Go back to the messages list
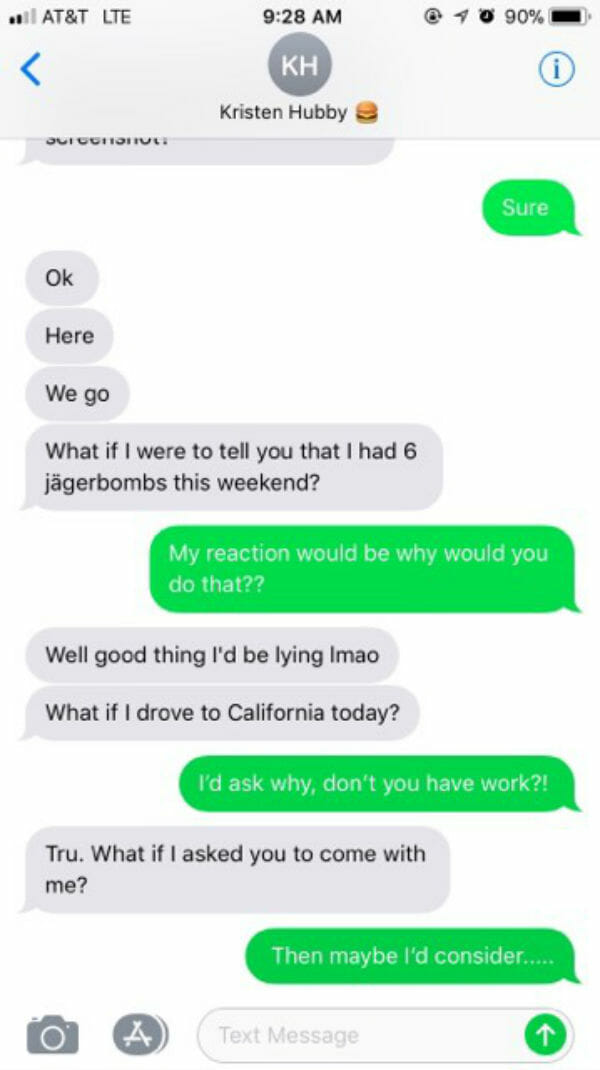The width and height of the screenshot is (600, 1070). click(32, 69)
